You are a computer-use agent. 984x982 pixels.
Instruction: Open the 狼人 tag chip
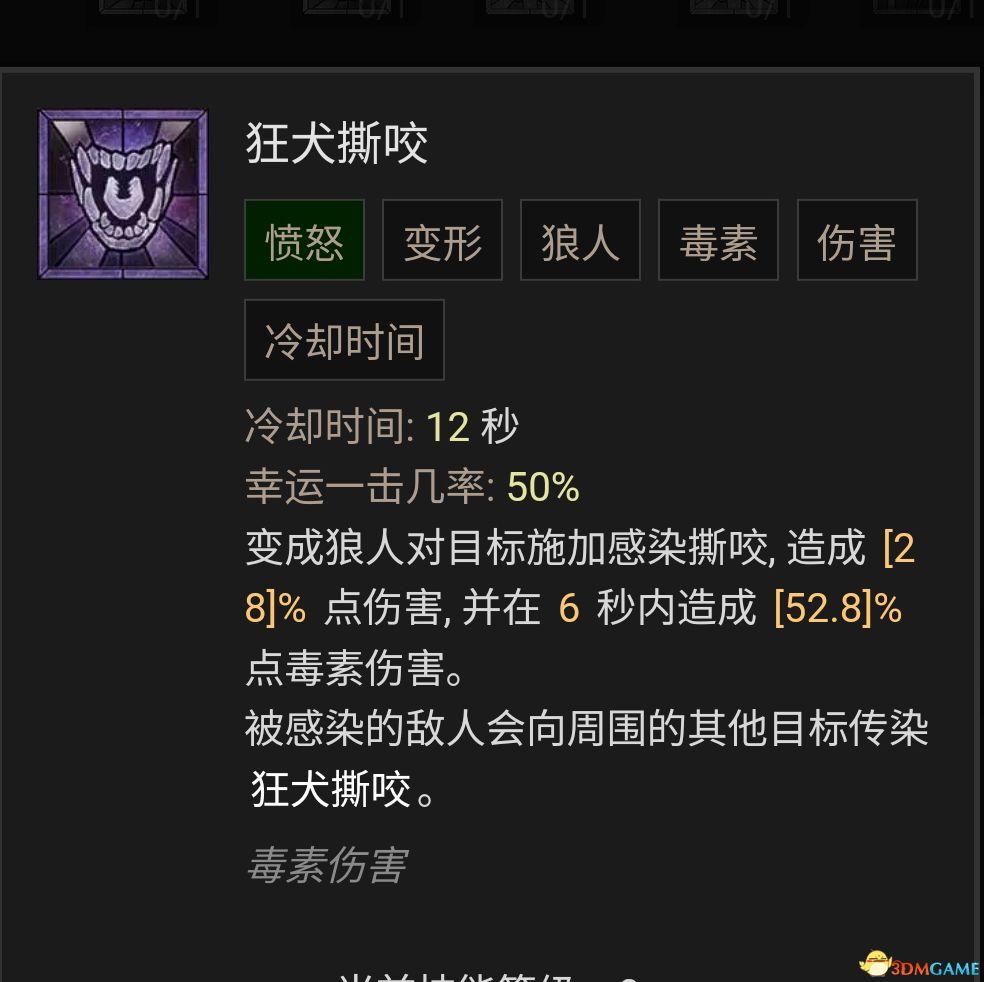click(580, 241)
